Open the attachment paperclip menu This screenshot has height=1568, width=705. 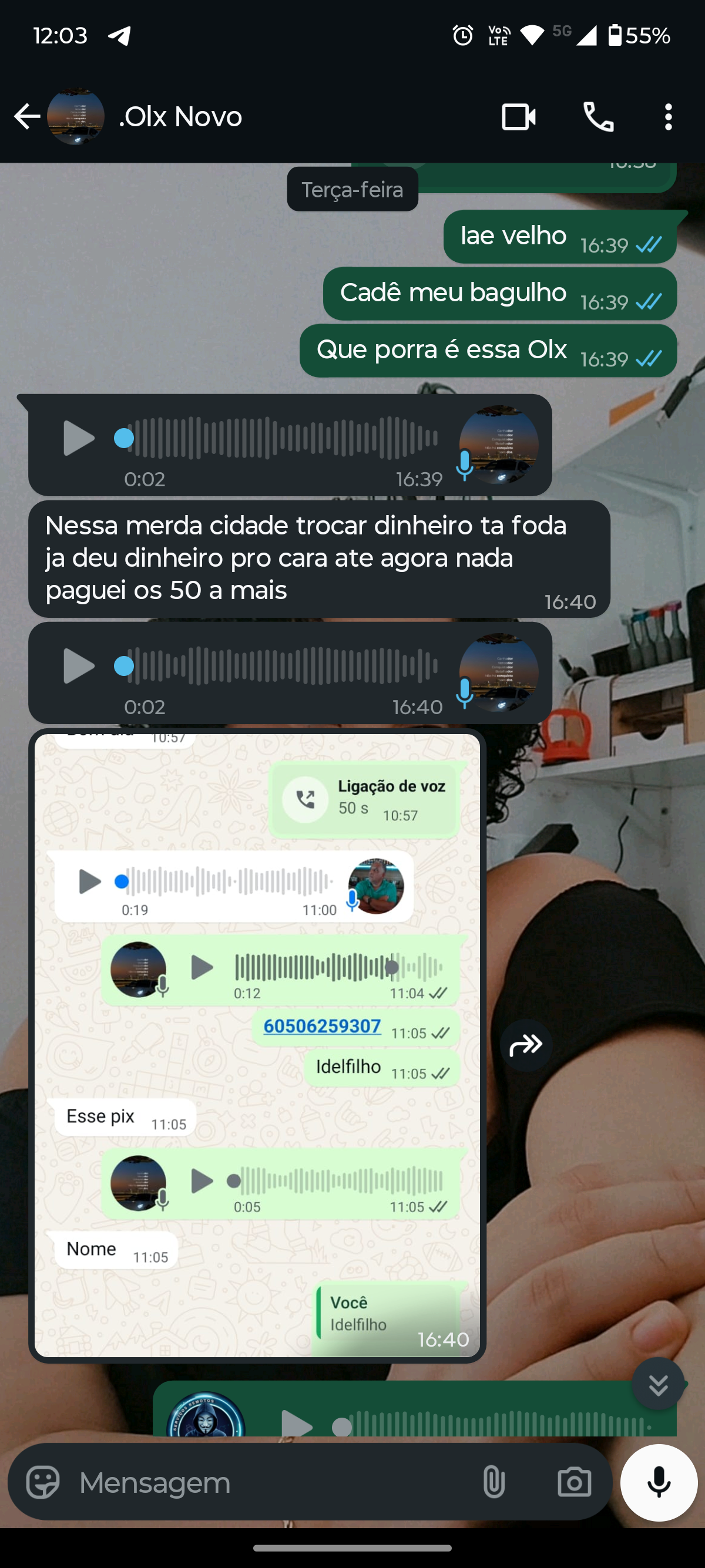tap(493, 1482)
